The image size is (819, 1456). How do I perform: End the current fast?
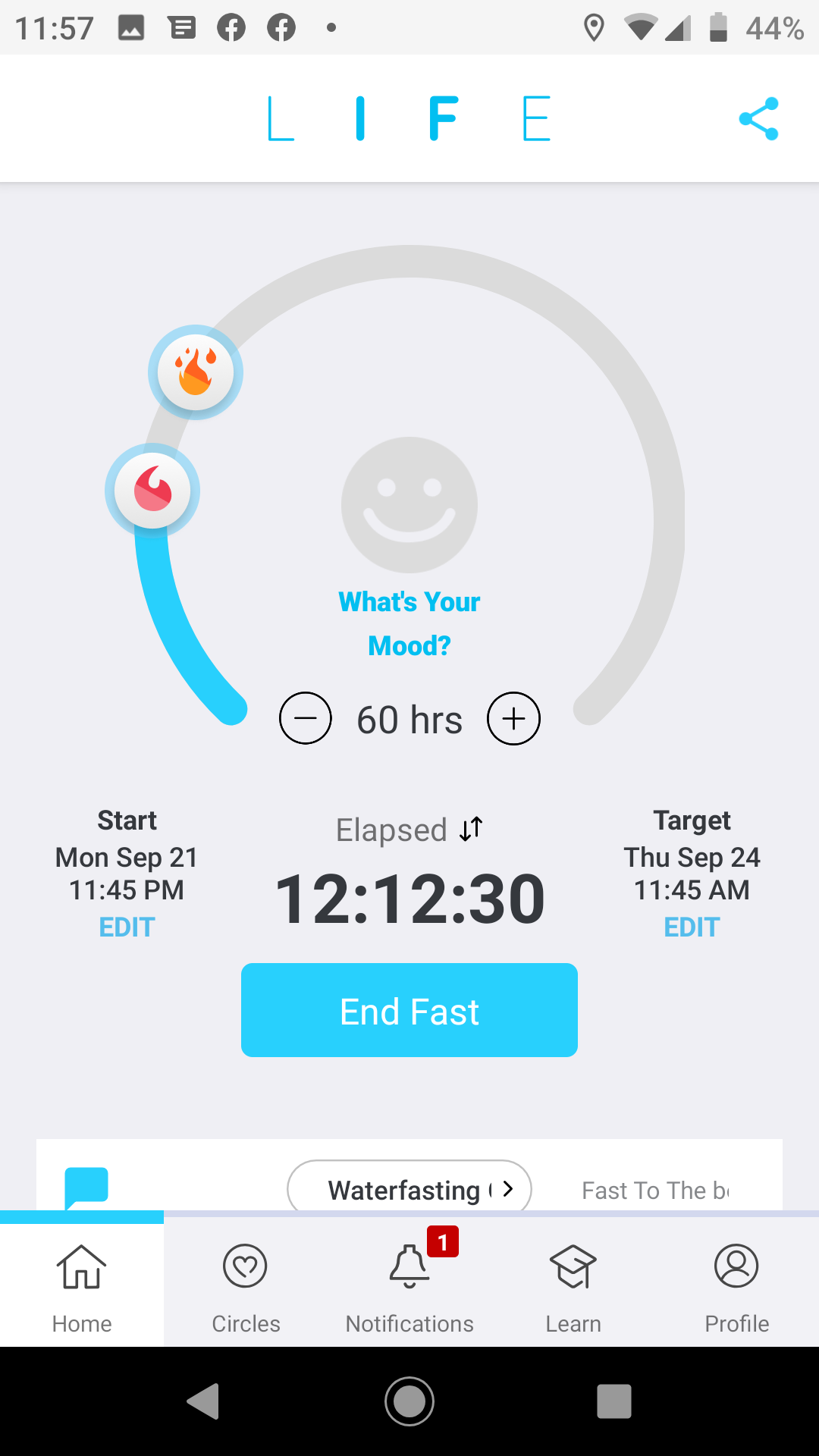409,1010
